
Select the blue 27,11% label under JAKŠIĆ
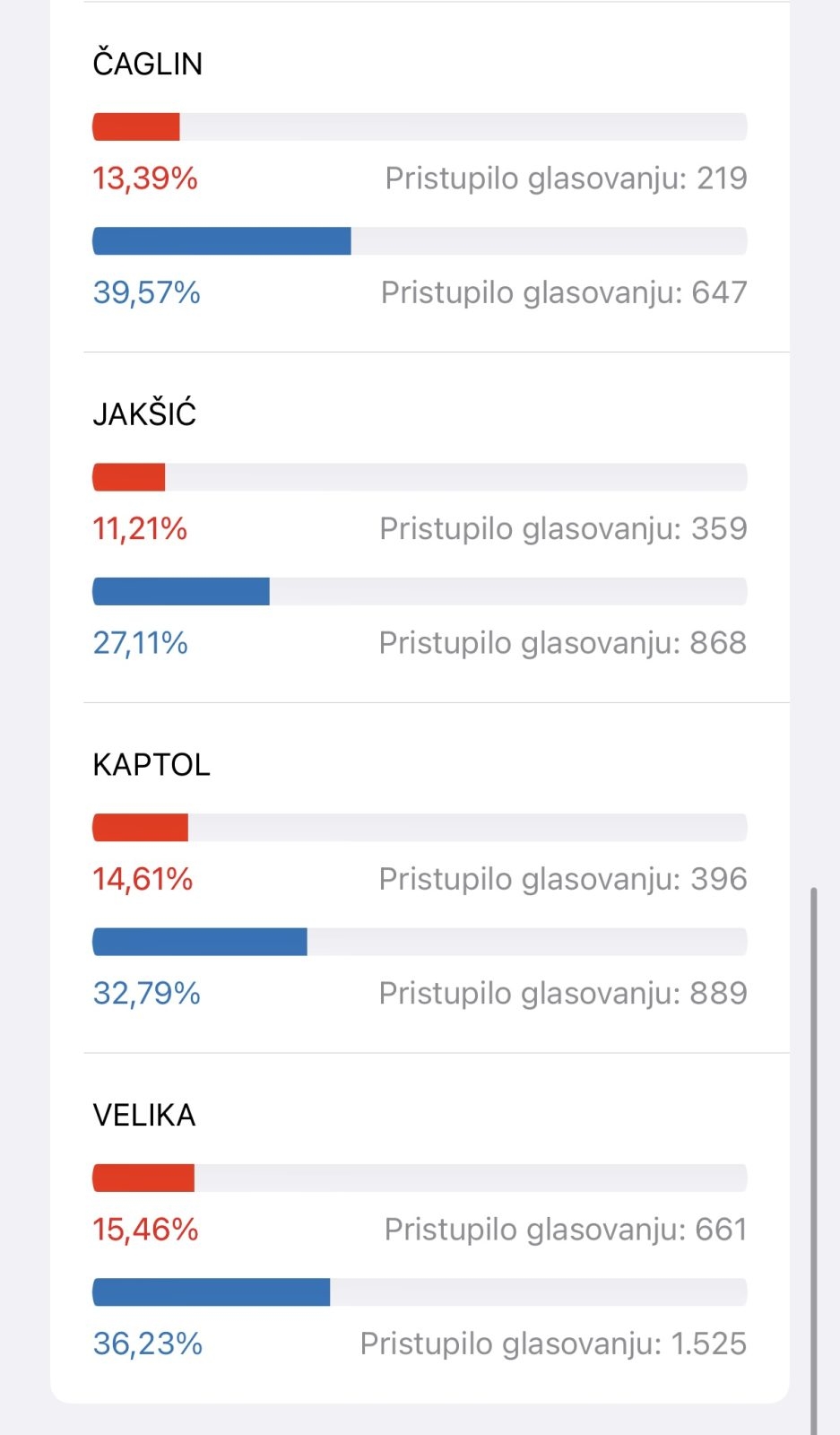[x=141, y=643]
